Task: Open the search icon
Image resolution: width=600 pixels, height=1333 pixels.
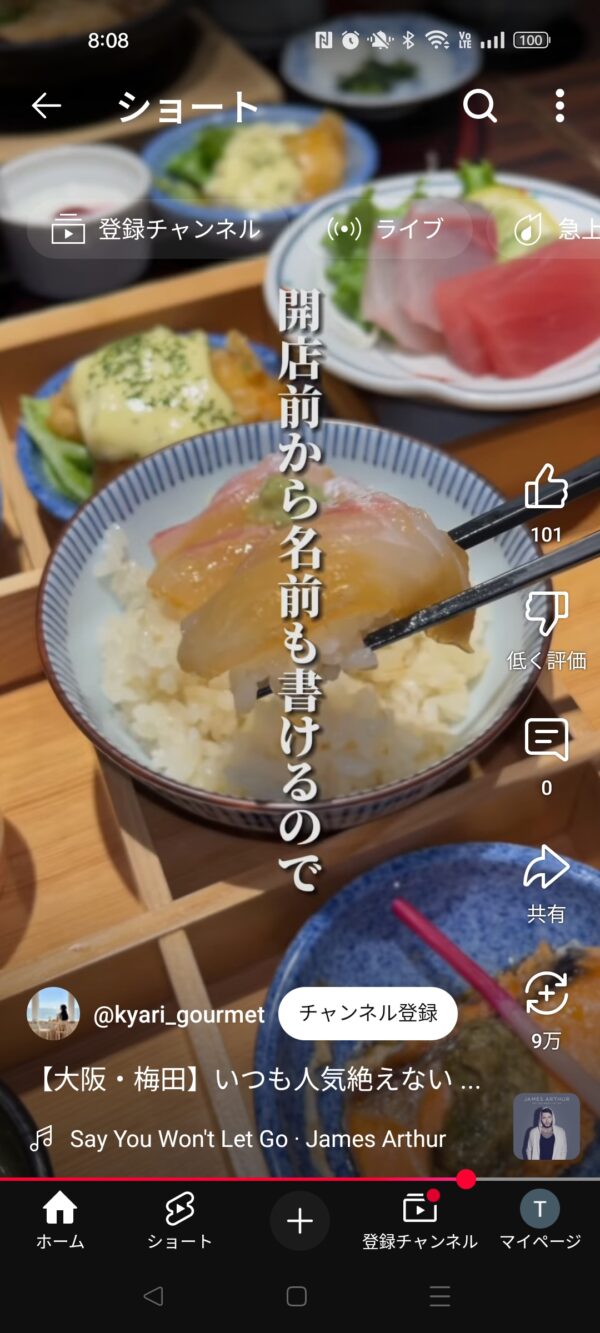Action: coord(480,105)
